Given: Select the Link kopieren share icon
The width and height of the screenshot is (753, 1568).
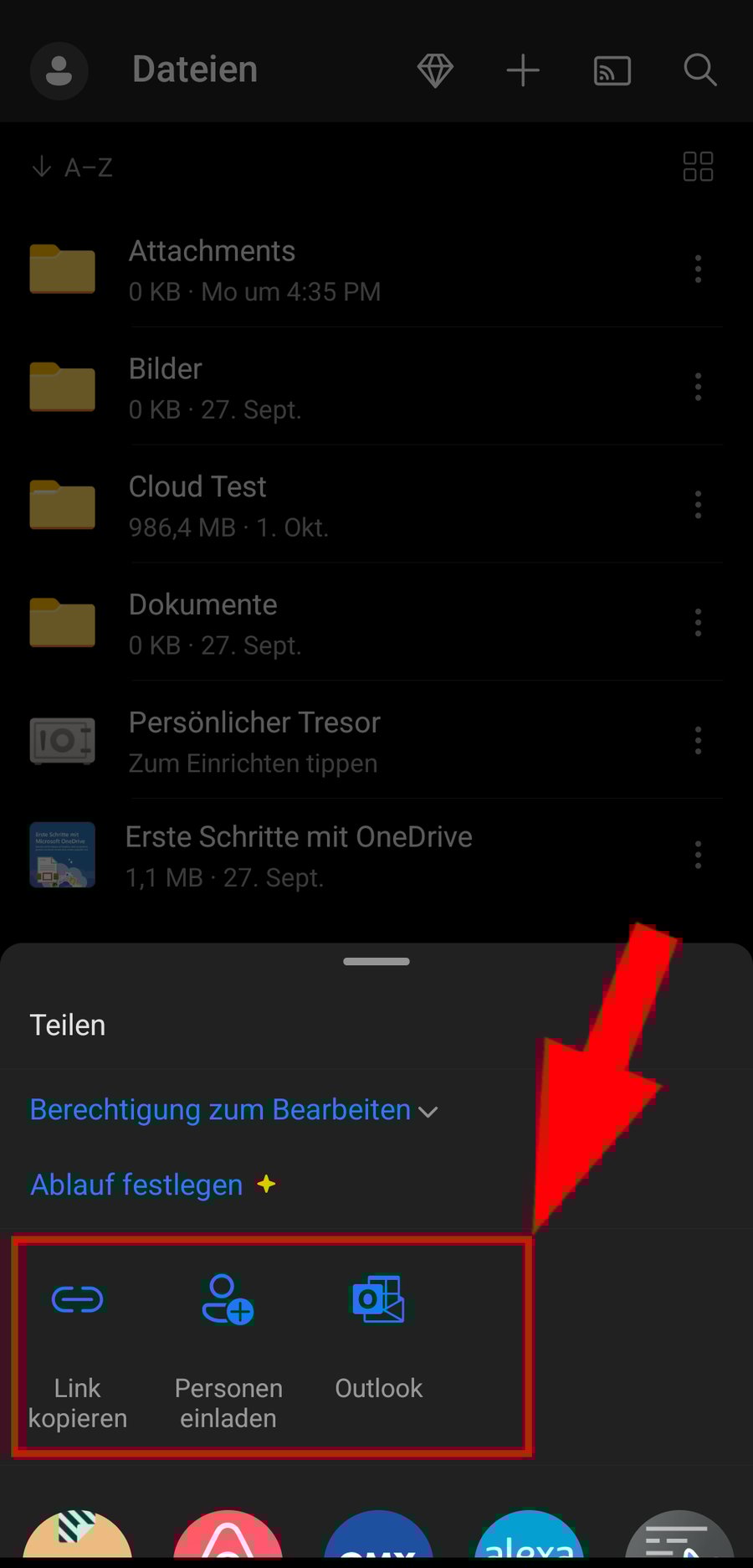Looking at the screenshot, I should [x=76, y=1299].
